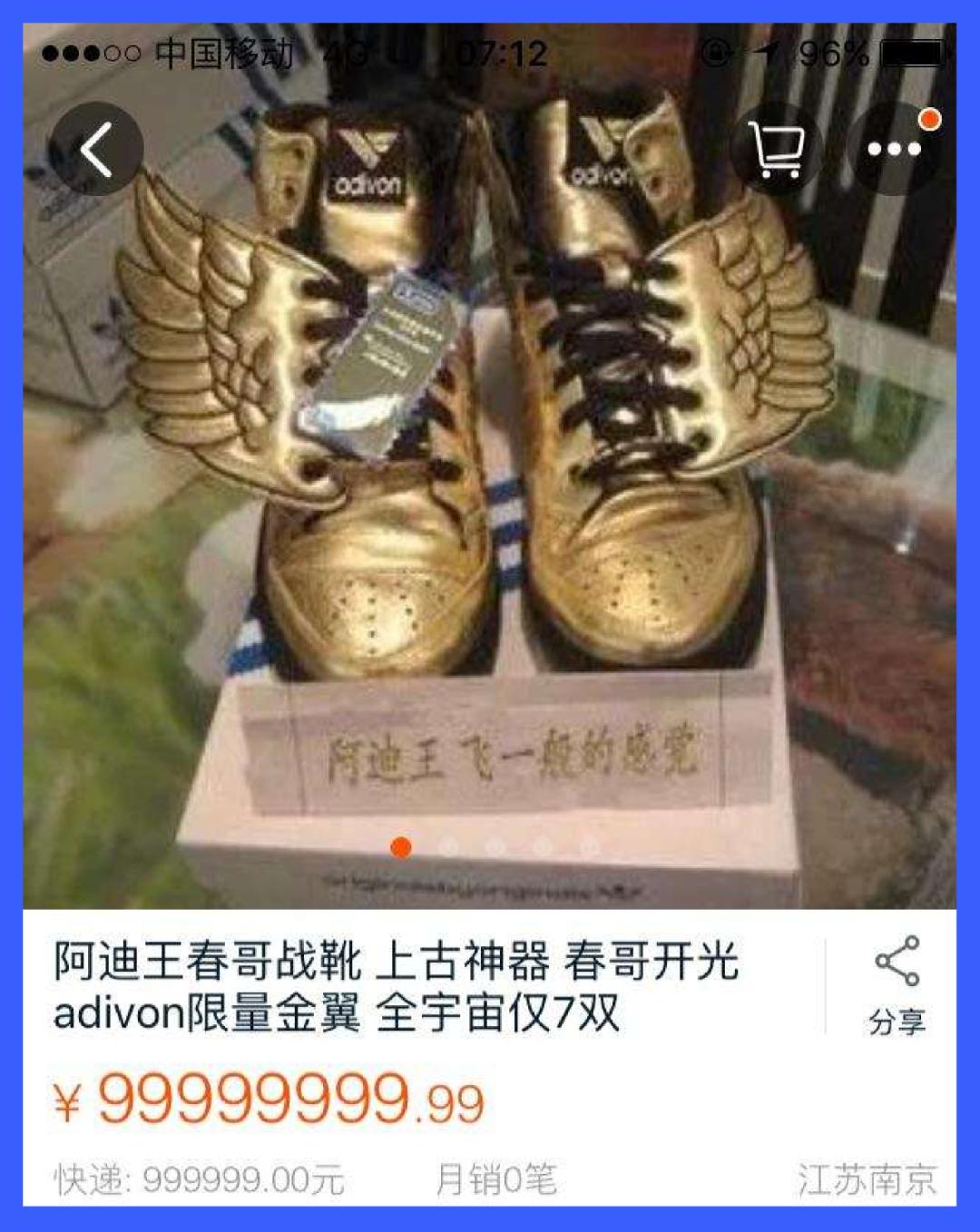Screen dimensions: 980x1232
Task: Tap the alarm clock icon in the status bar
Action: click(717, 52)
